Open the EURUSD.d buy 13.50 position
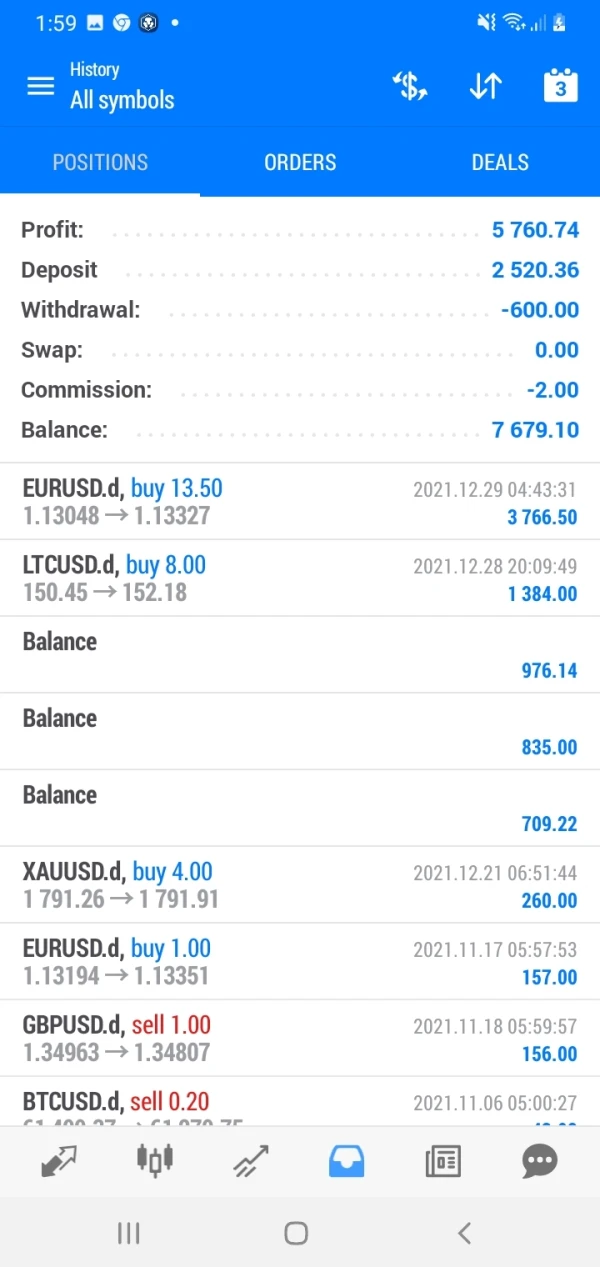 (300, 502)
